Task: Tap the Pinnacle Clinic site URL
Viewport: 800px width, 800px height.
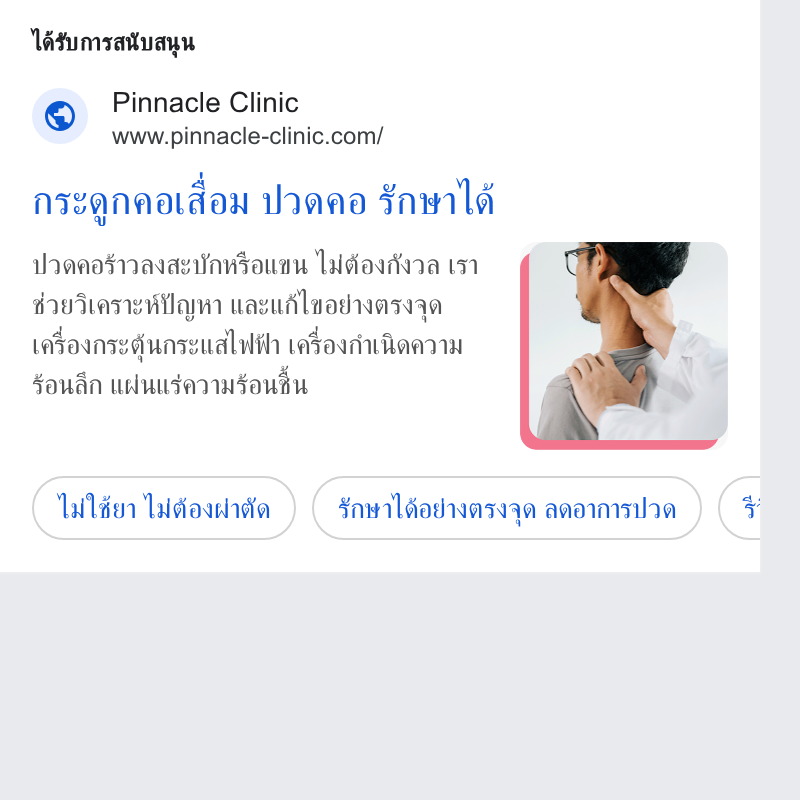Action: (x=247, y=136)
